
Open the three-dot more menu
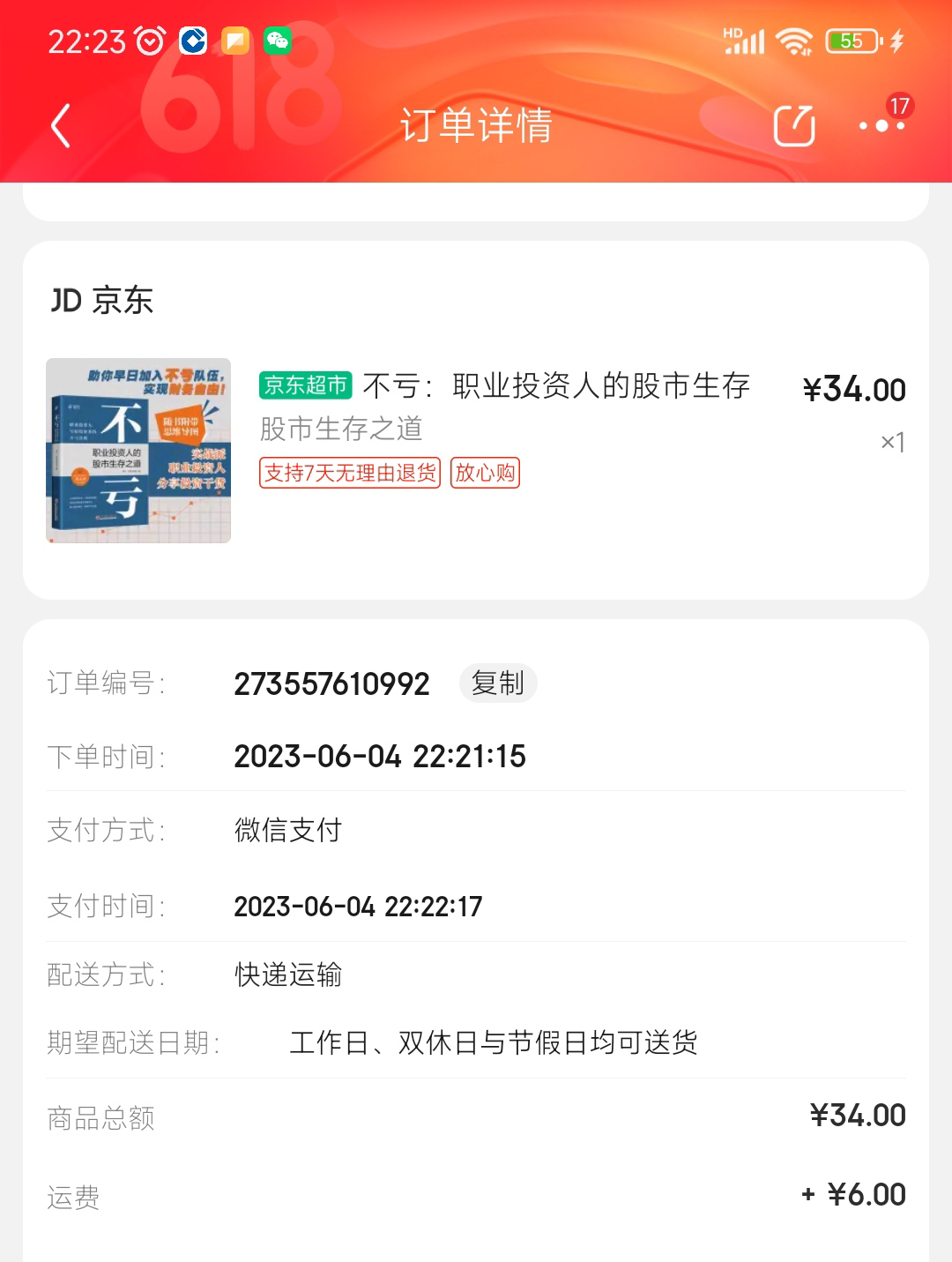881,125
